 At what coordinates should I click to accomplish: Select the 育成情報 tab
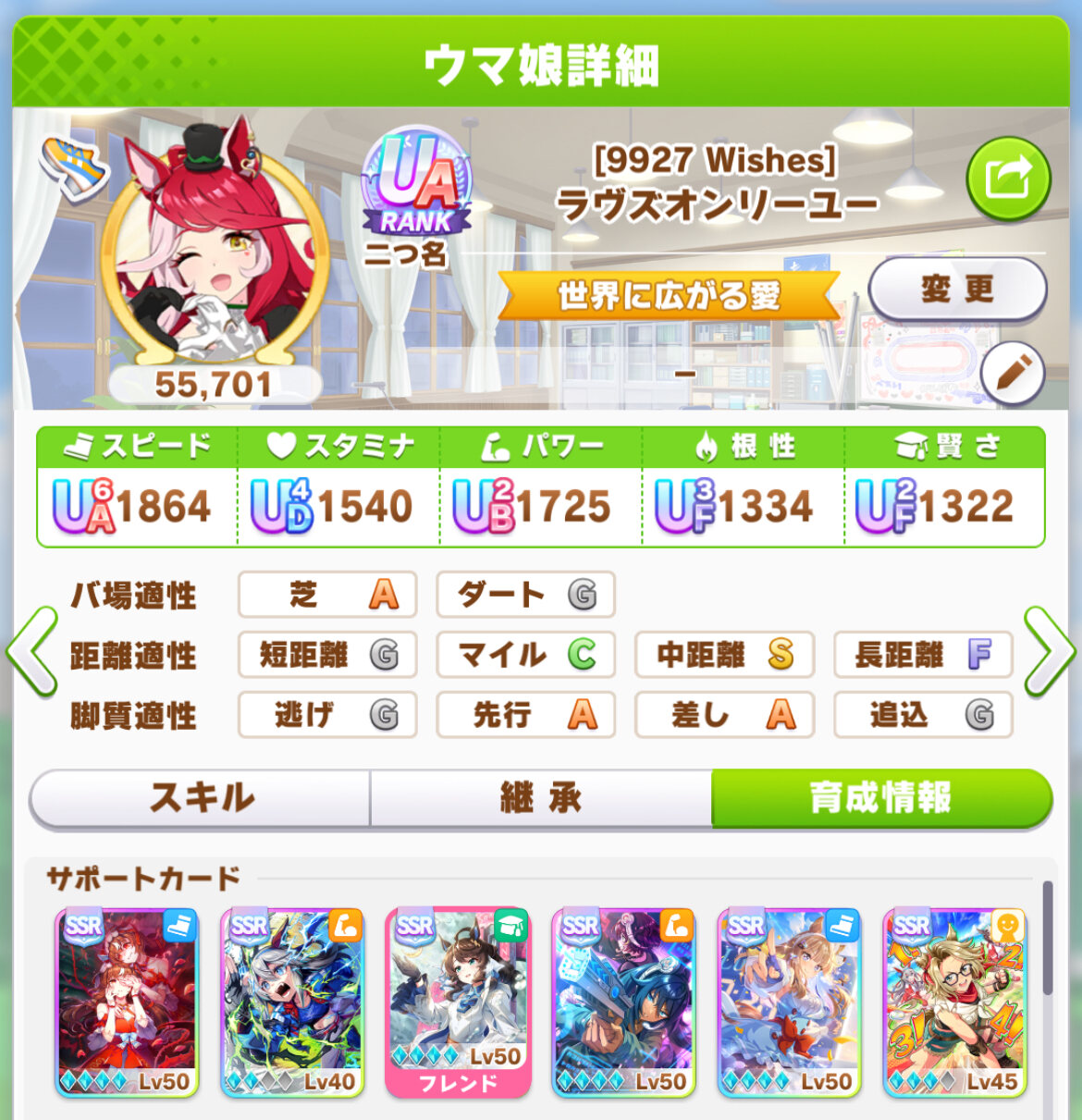(880, 797)
